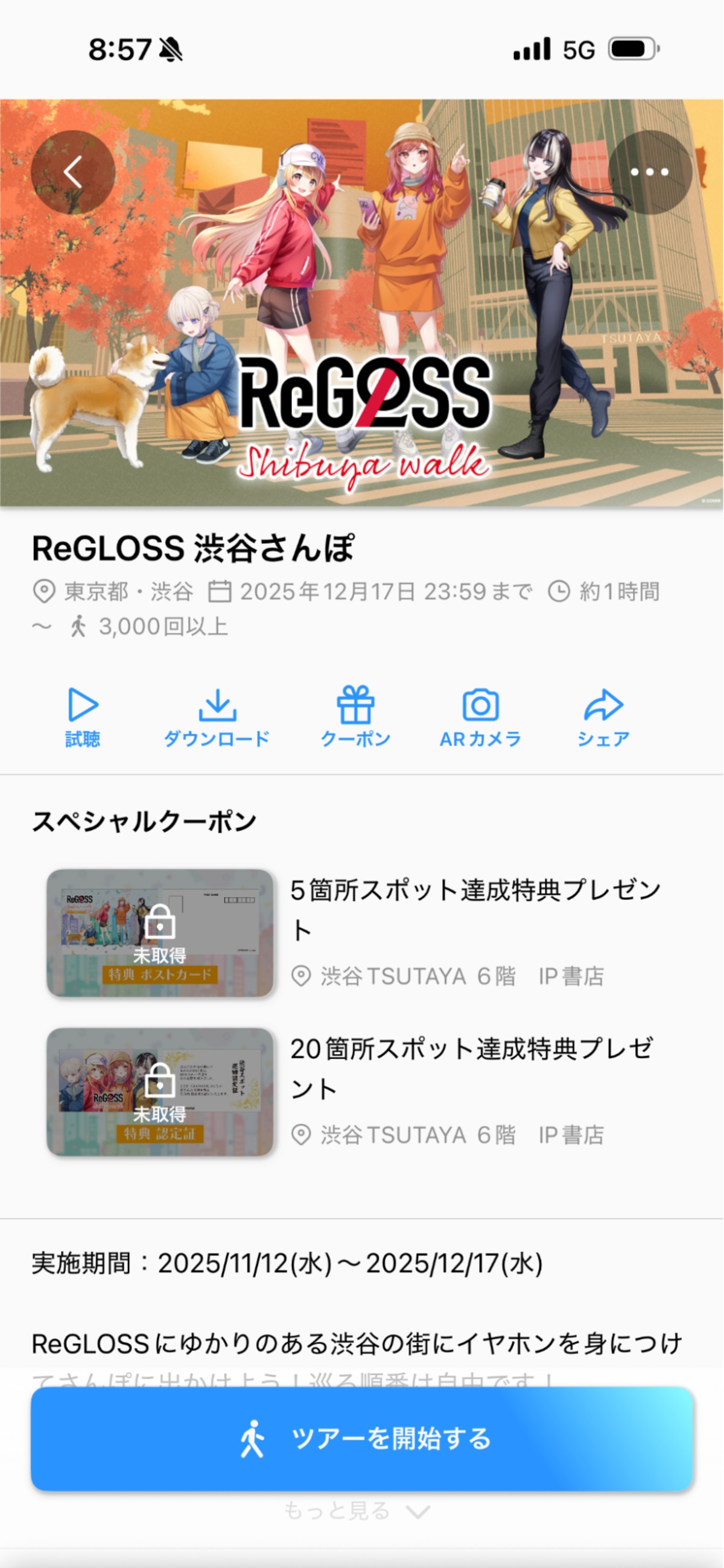Launch the ARカメラ
Viewport: 724px width, 1568px height.
pos(480,718)
